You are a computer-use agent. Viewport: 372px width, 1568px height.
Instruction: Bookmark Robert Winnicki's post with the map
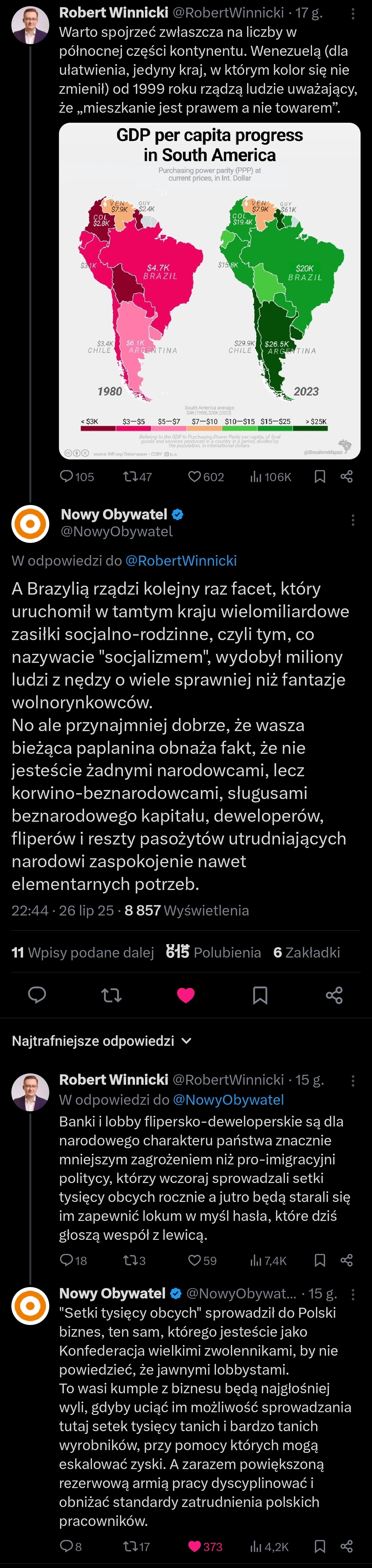tap(320, 476)
